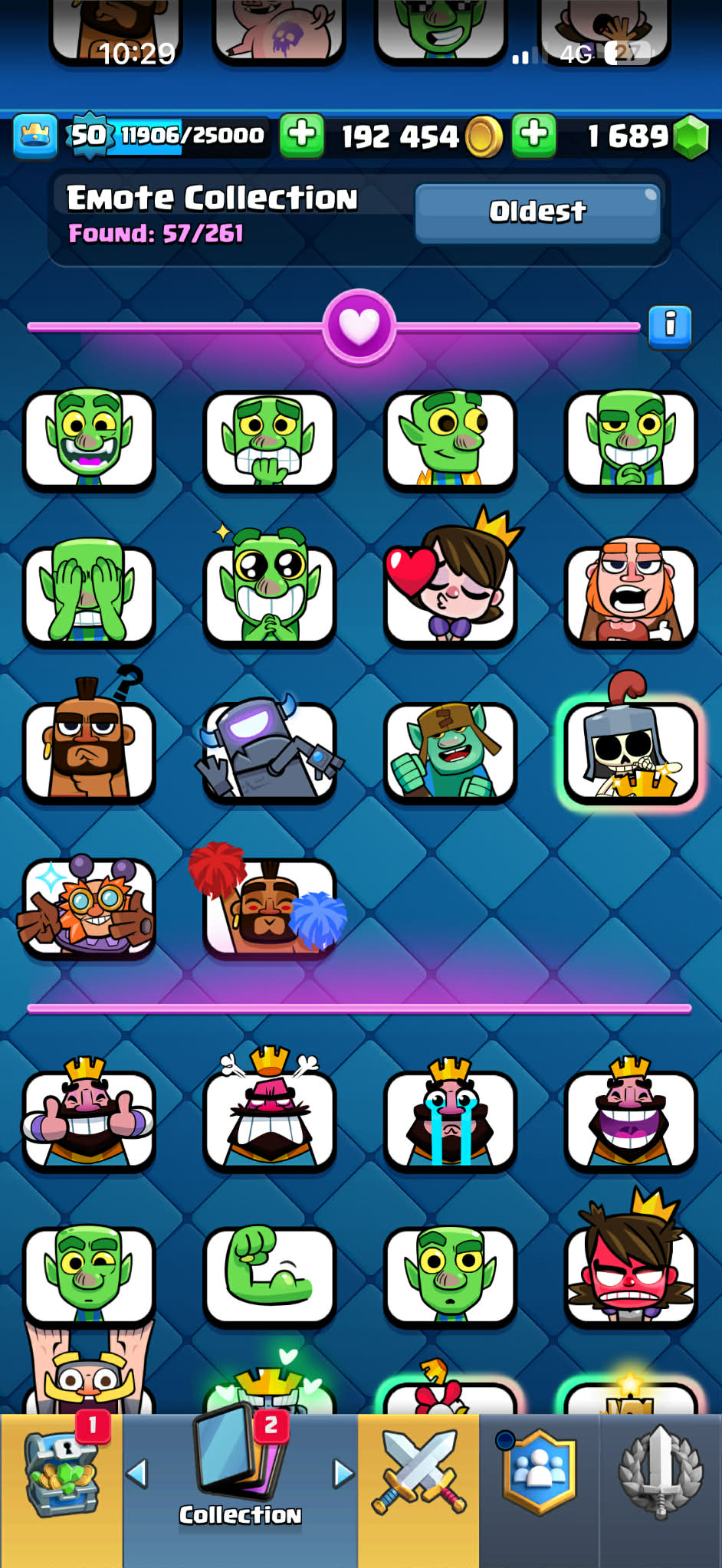The width and height of the screenshot is (722, 1568).
Task: Switch to the Battle crossed-swords tab
Action: click(x=418, y=1475)
